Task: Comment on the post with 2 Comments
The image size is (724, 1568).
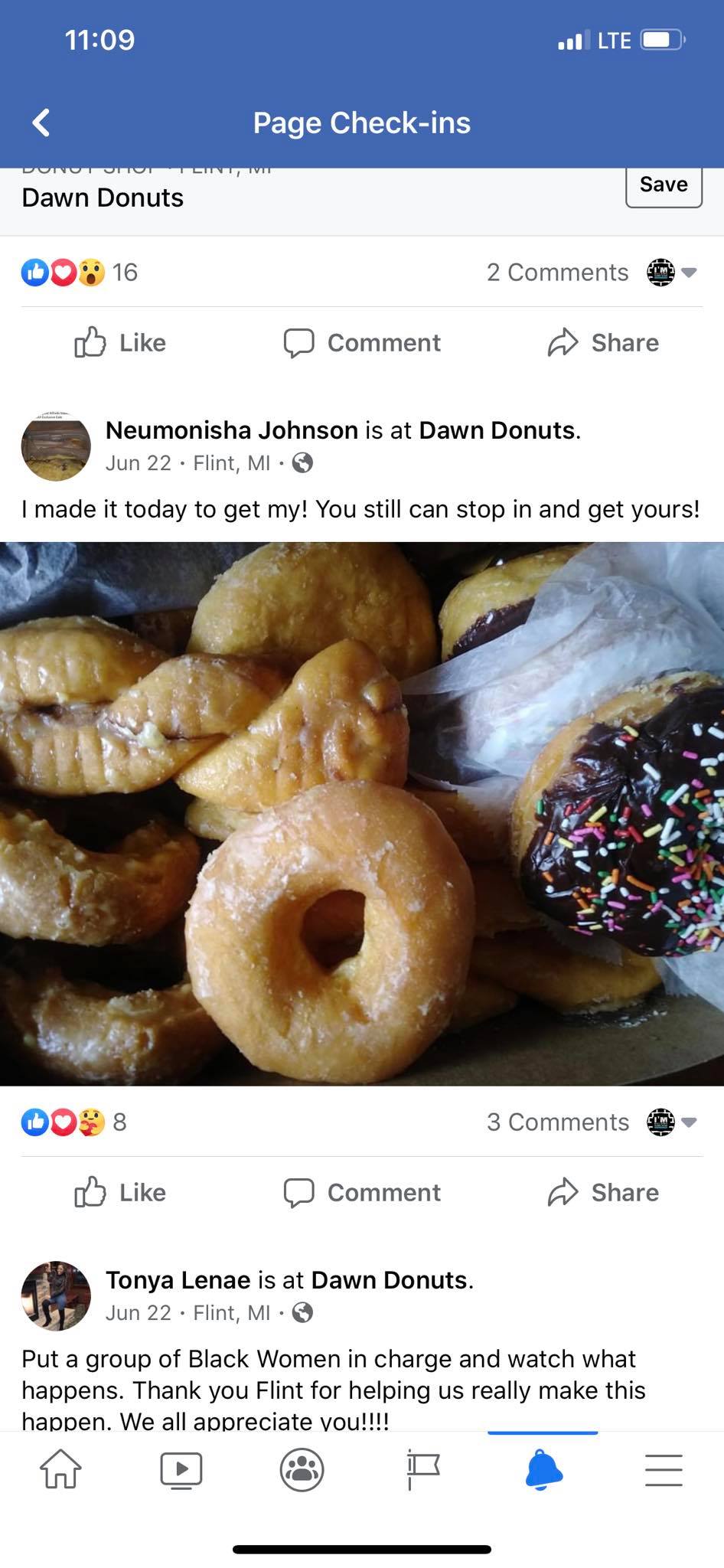Action: click(362, 343)
